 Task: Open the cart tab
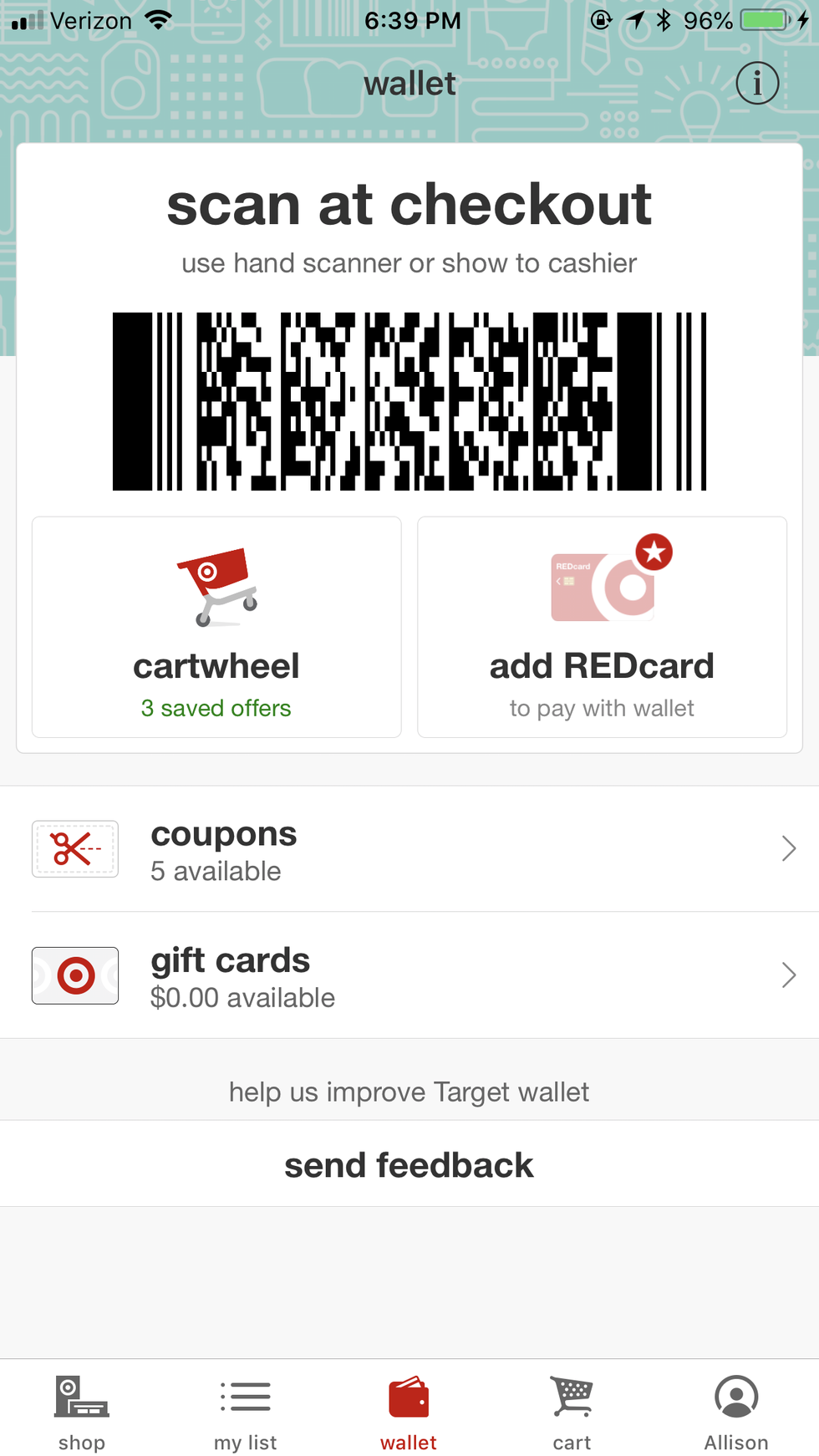572,1413
